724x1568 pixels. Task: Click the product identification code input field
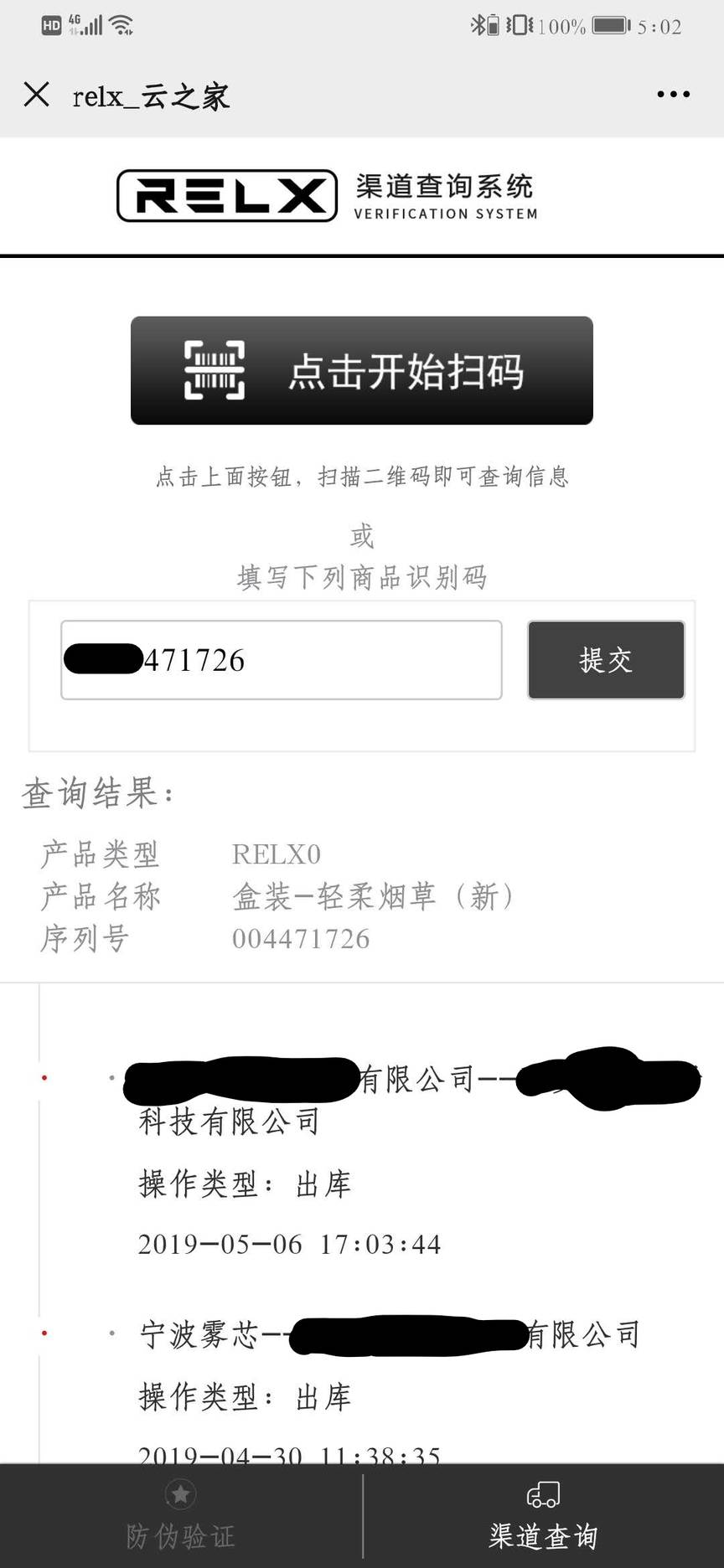(x=281, y=660)
